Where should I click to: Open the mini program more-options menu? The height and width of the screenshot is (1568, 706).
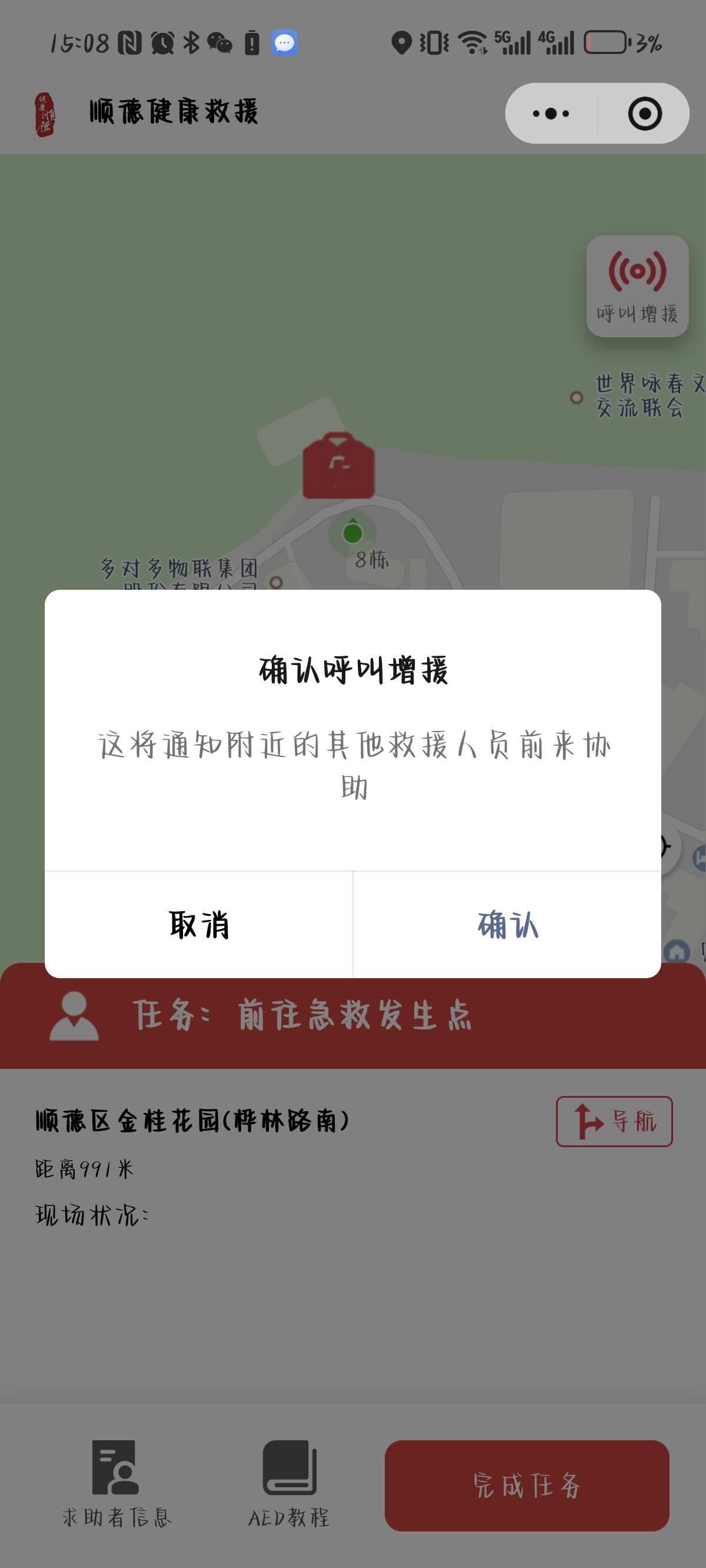pyautogui.click(x=551, y=113)
